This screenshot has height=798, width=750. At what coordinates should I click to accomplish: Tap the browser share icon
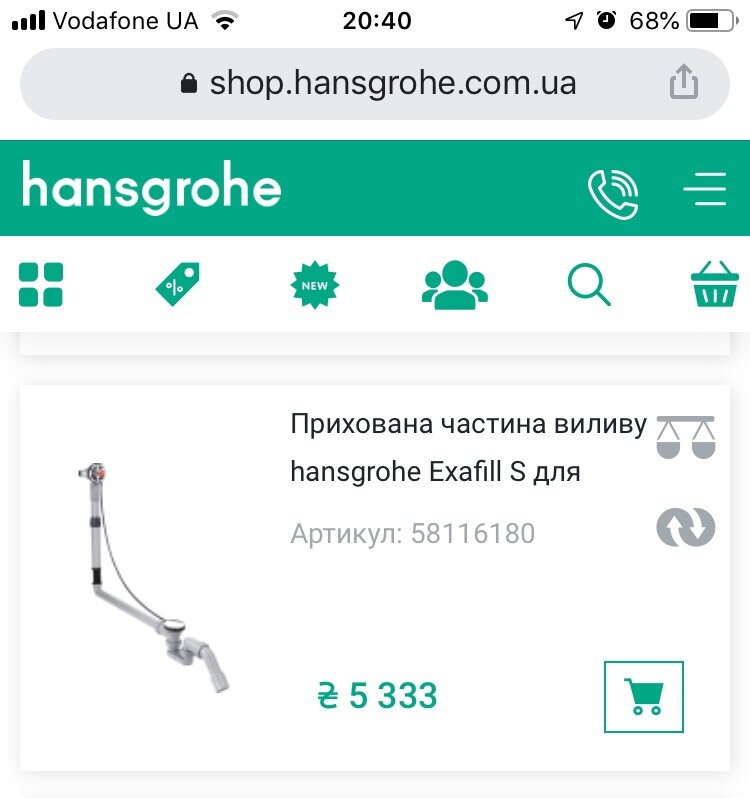684,83
